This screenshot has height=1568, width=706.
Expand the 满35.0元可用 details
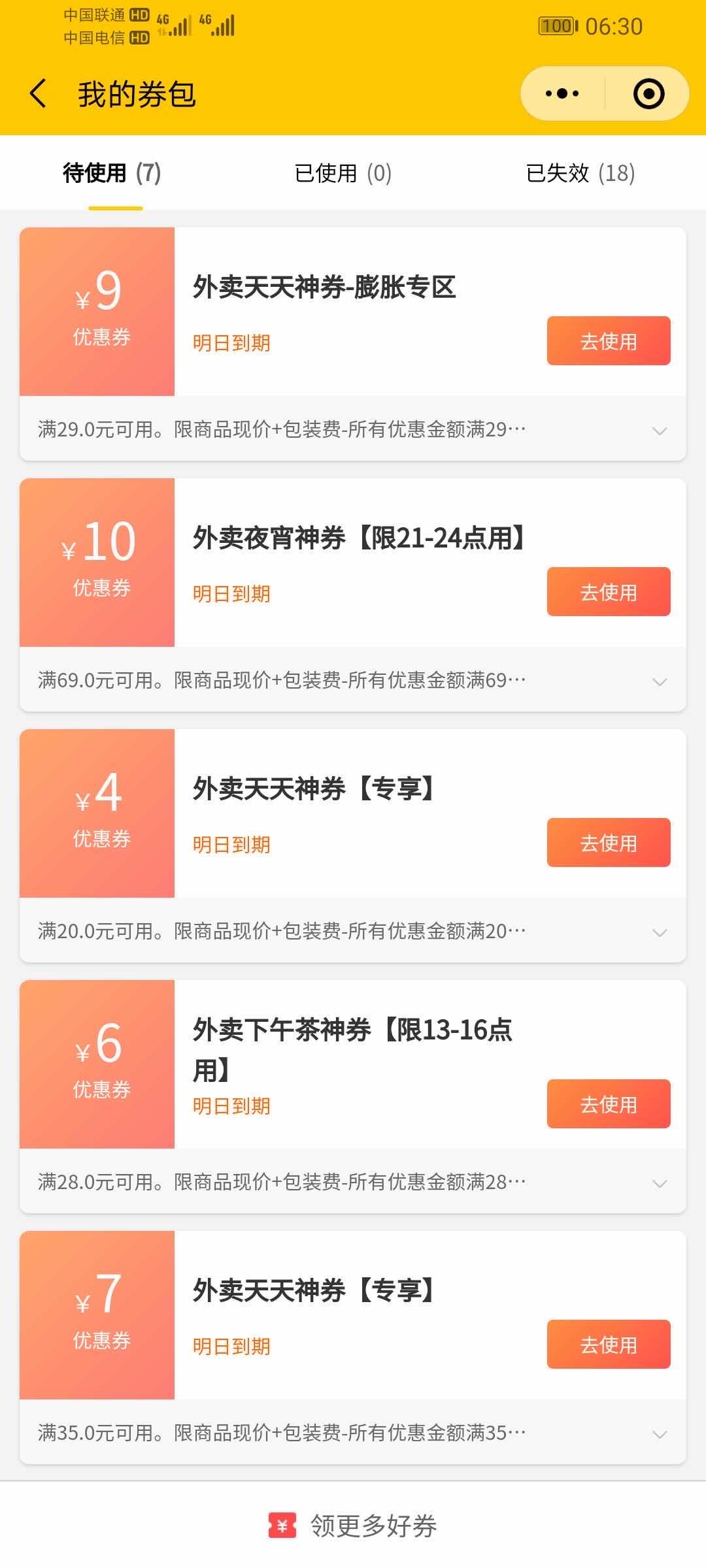[660, 1434]
